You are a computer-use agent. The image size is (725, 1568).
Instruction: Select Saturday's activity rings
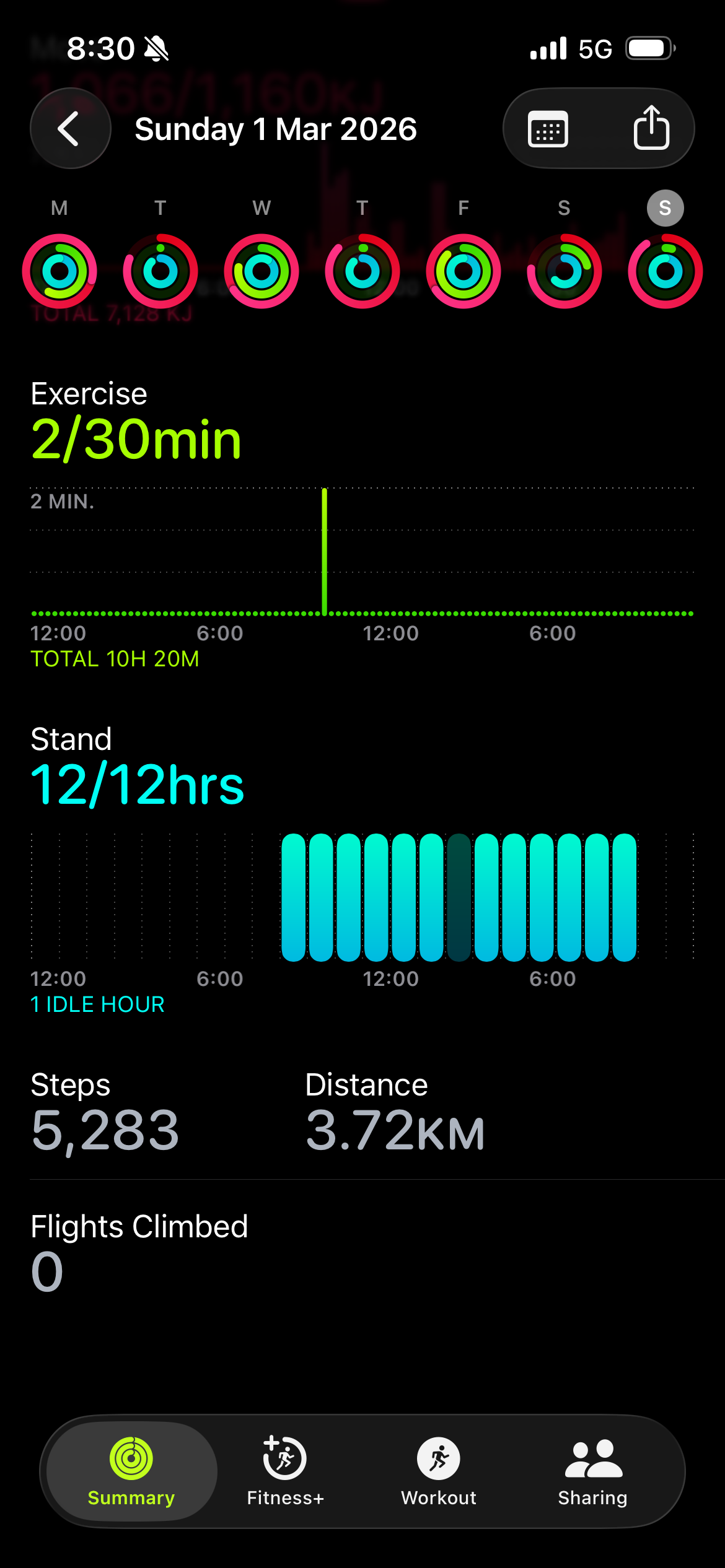[x=564, y=271]
